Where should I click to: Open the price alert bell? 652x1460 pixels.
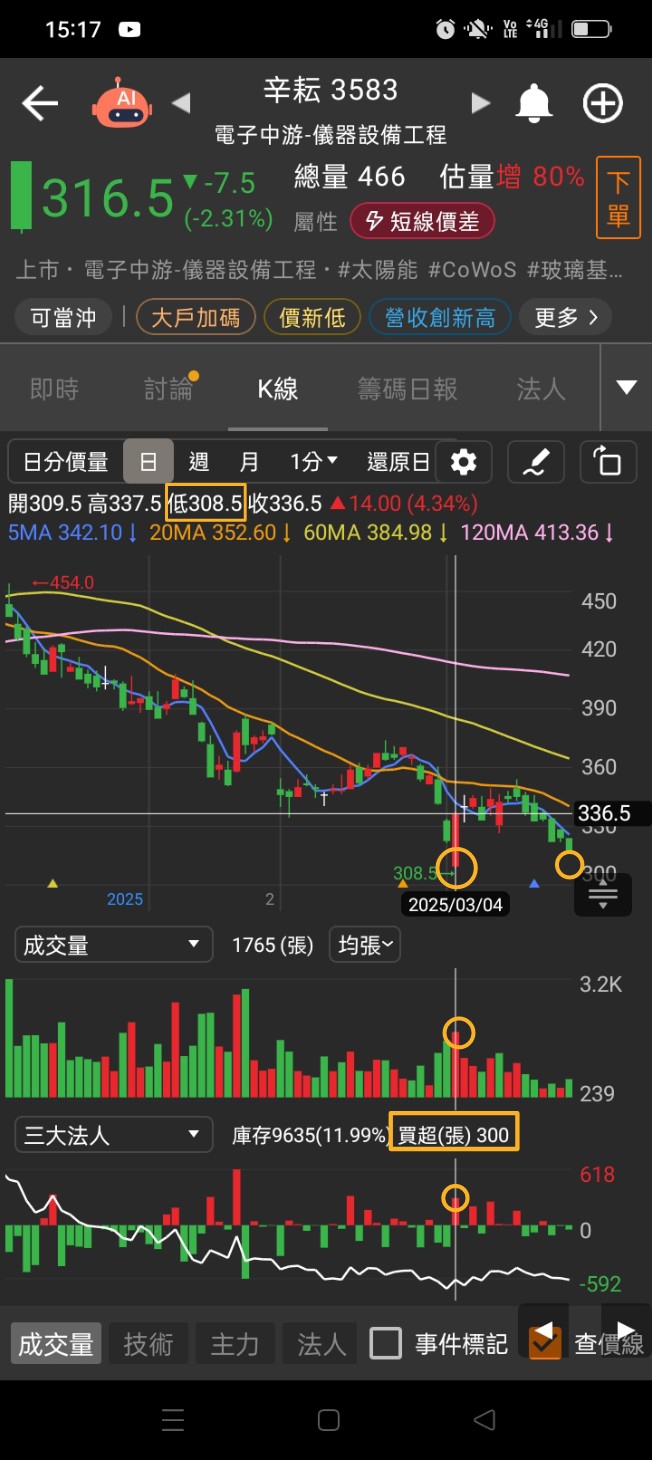click(534, 103)
